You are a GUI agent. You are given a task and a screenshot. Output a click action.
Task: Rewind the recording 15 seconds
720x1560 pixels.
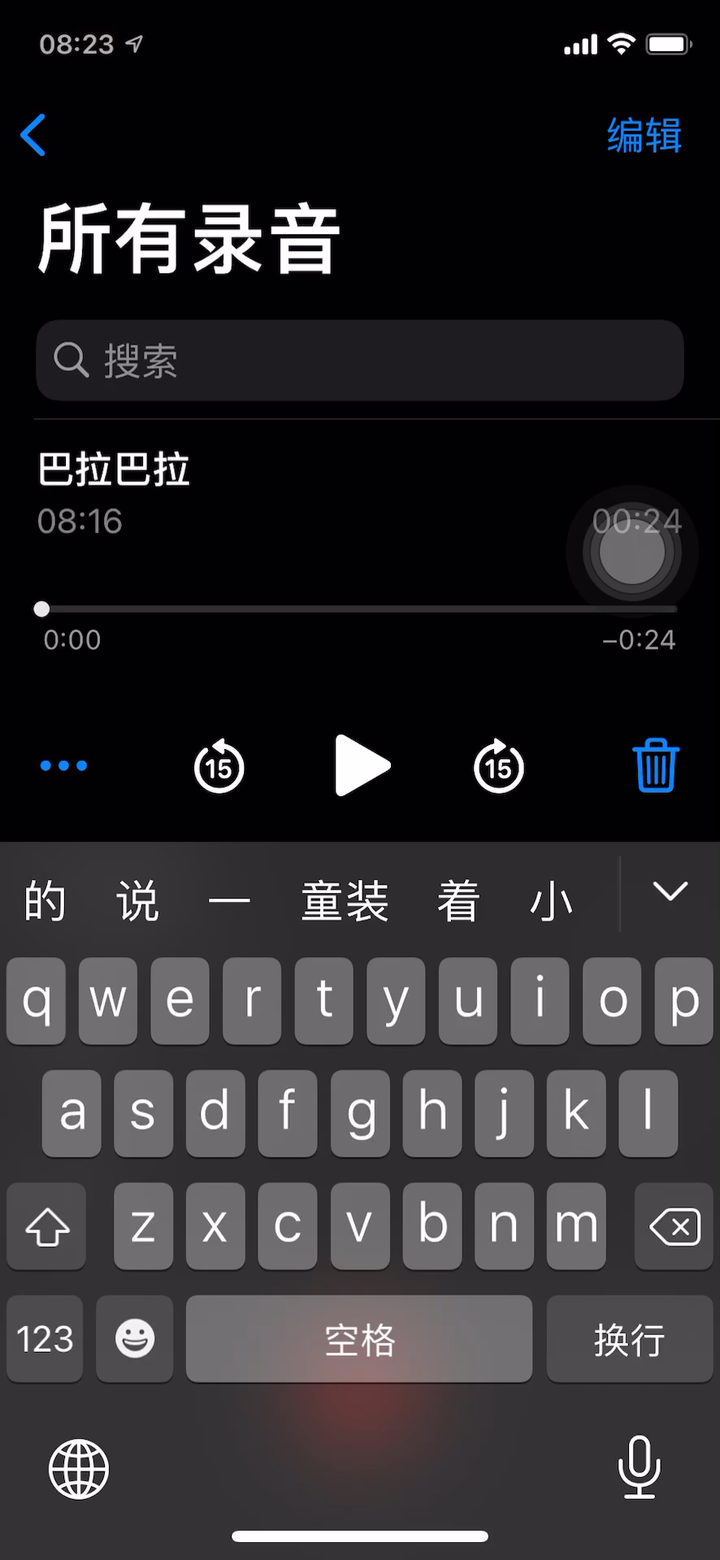pos(219,766)
